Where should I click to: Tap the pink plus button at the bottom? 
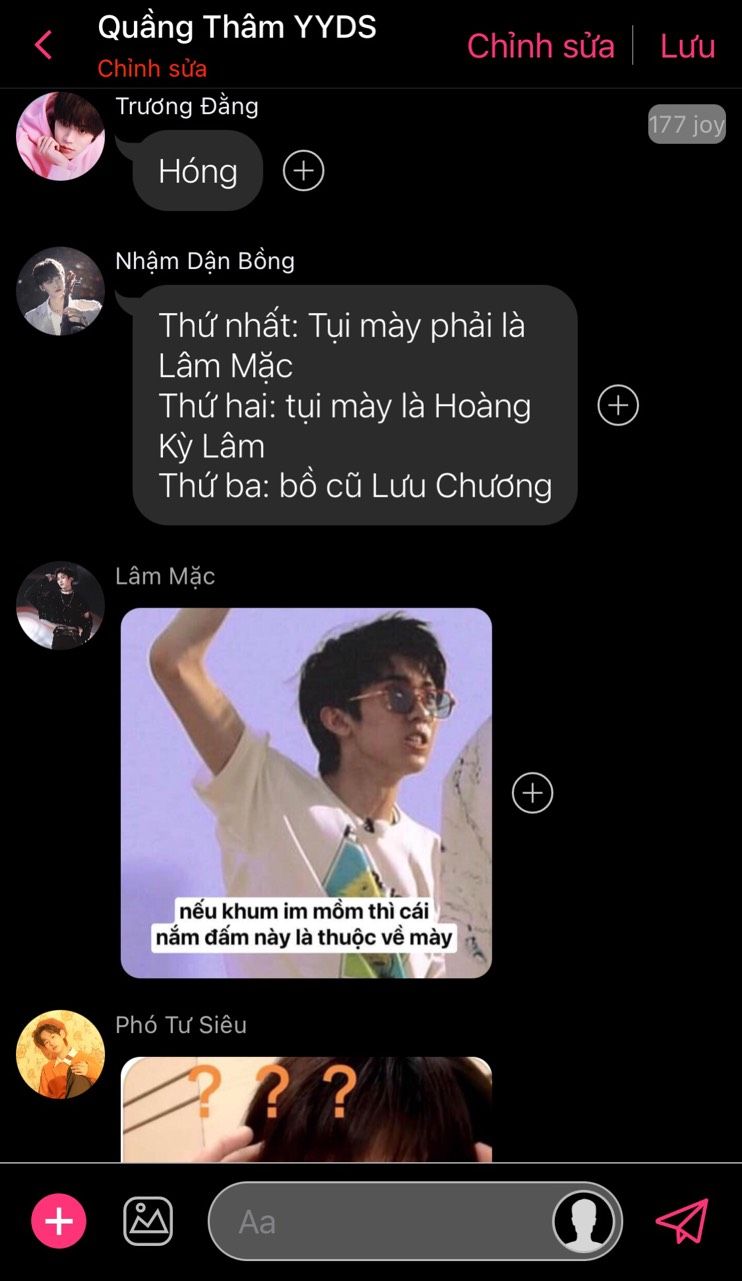pos(59,1221)
